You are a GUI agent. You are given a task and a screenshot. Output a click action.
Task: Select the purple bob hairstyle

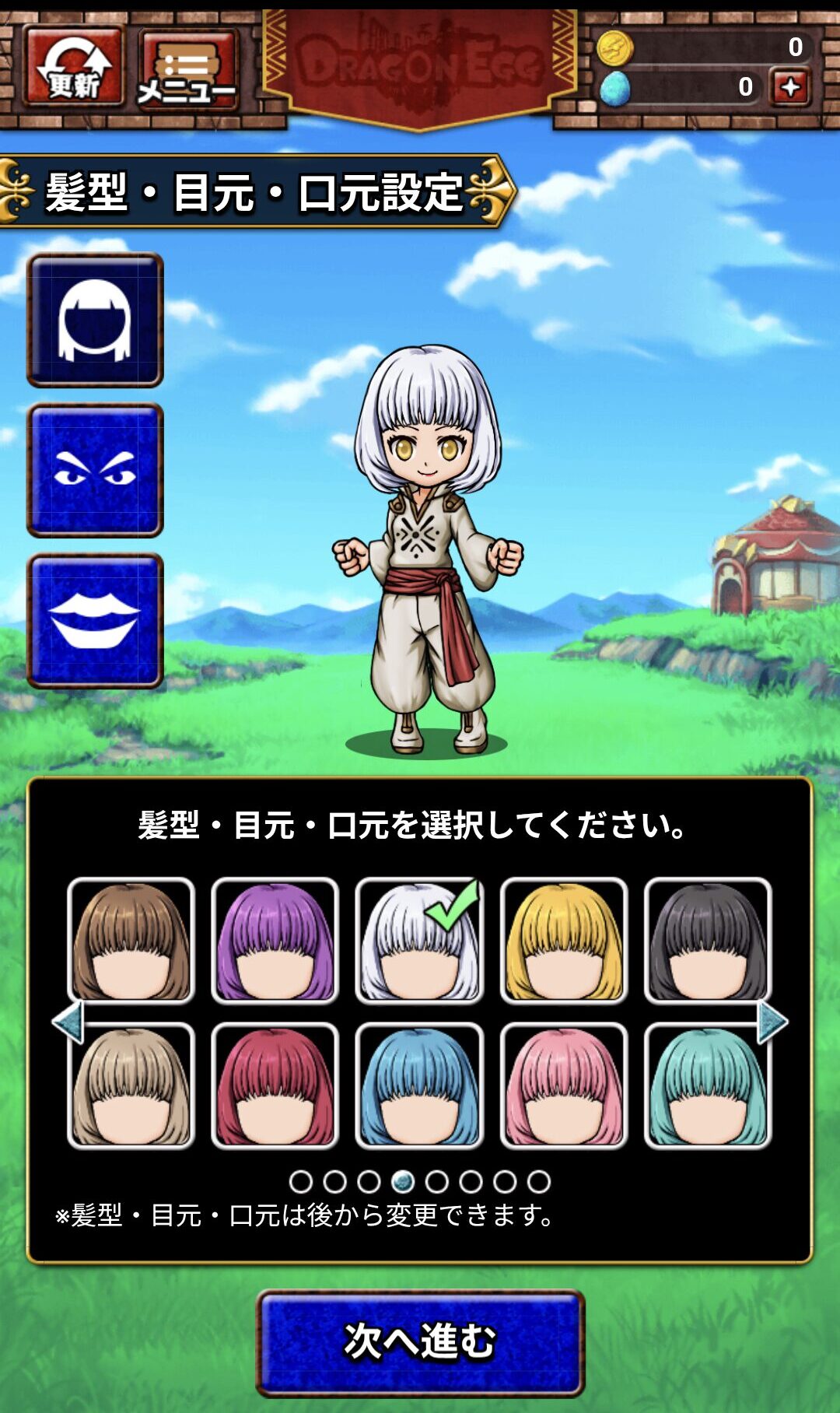tap(275, 941)
